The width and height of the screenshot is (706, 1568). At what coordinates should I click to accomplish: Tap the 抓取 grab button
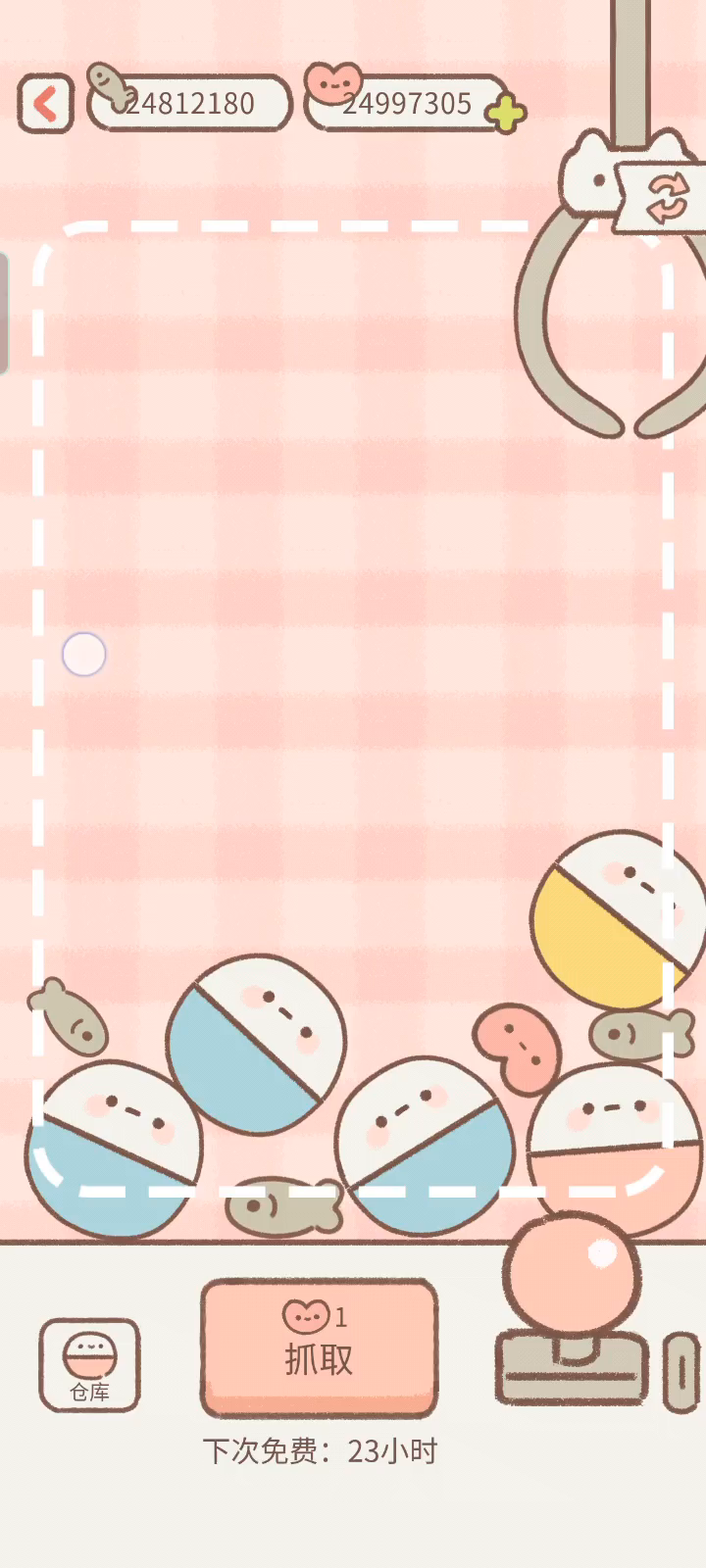click(x=319, y=1347)
